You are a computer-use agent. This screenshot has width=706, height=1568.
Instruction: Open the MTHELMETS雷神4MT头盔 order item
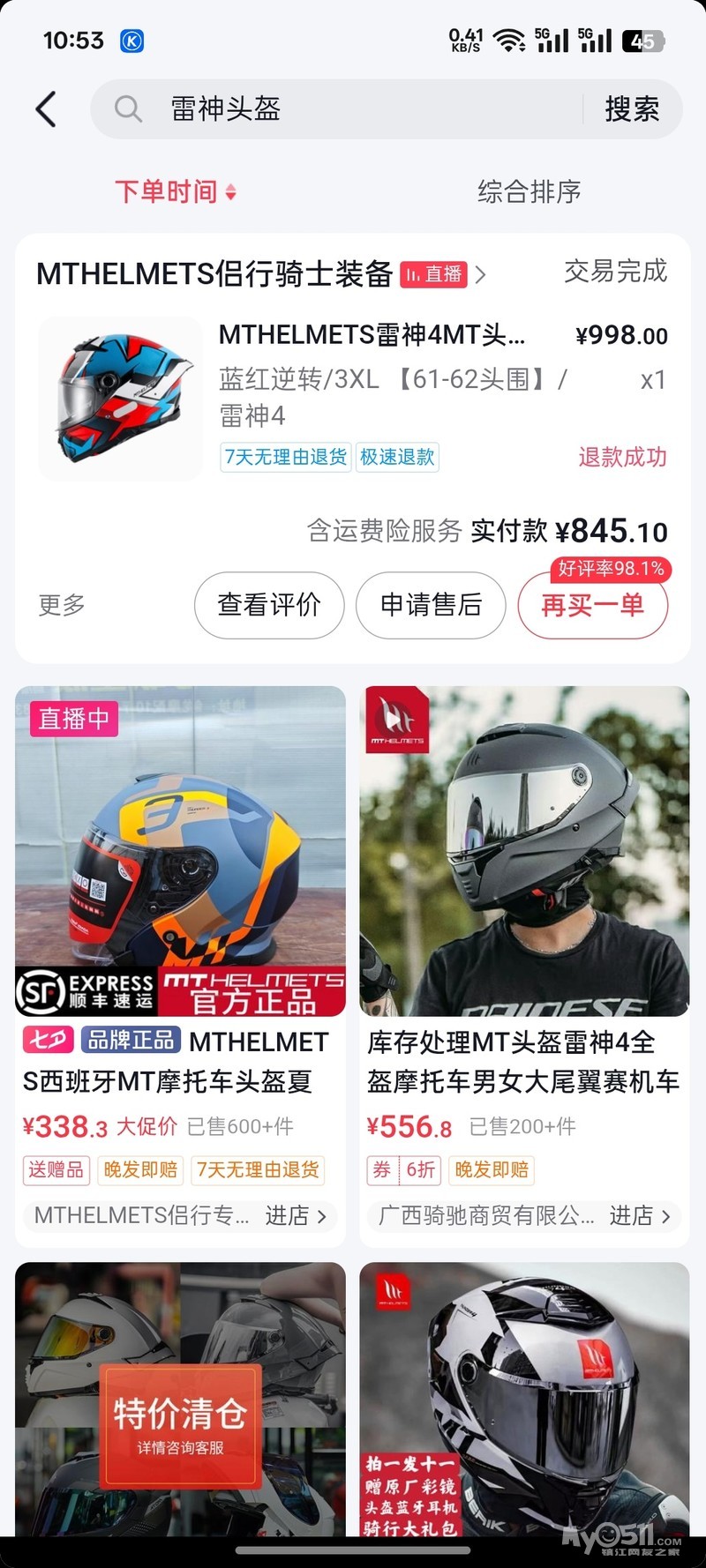tap(371, 336)
